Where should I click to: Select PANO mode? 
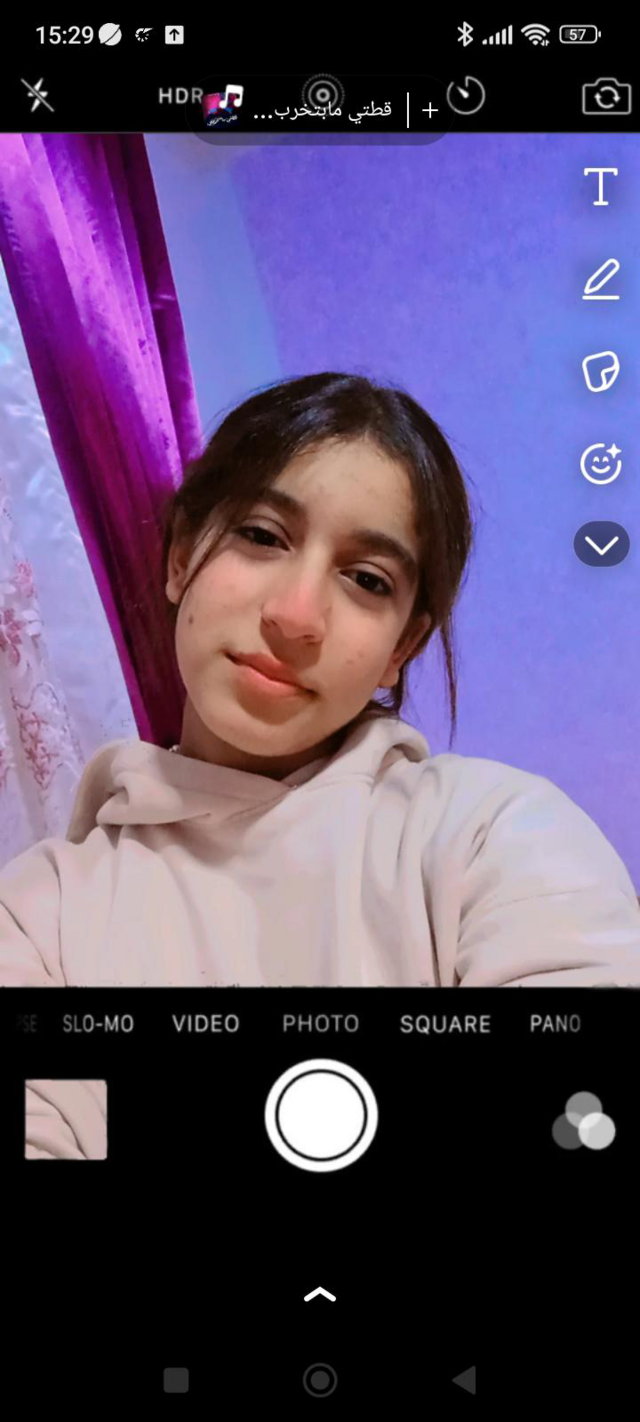click(x=555, y=1024)
